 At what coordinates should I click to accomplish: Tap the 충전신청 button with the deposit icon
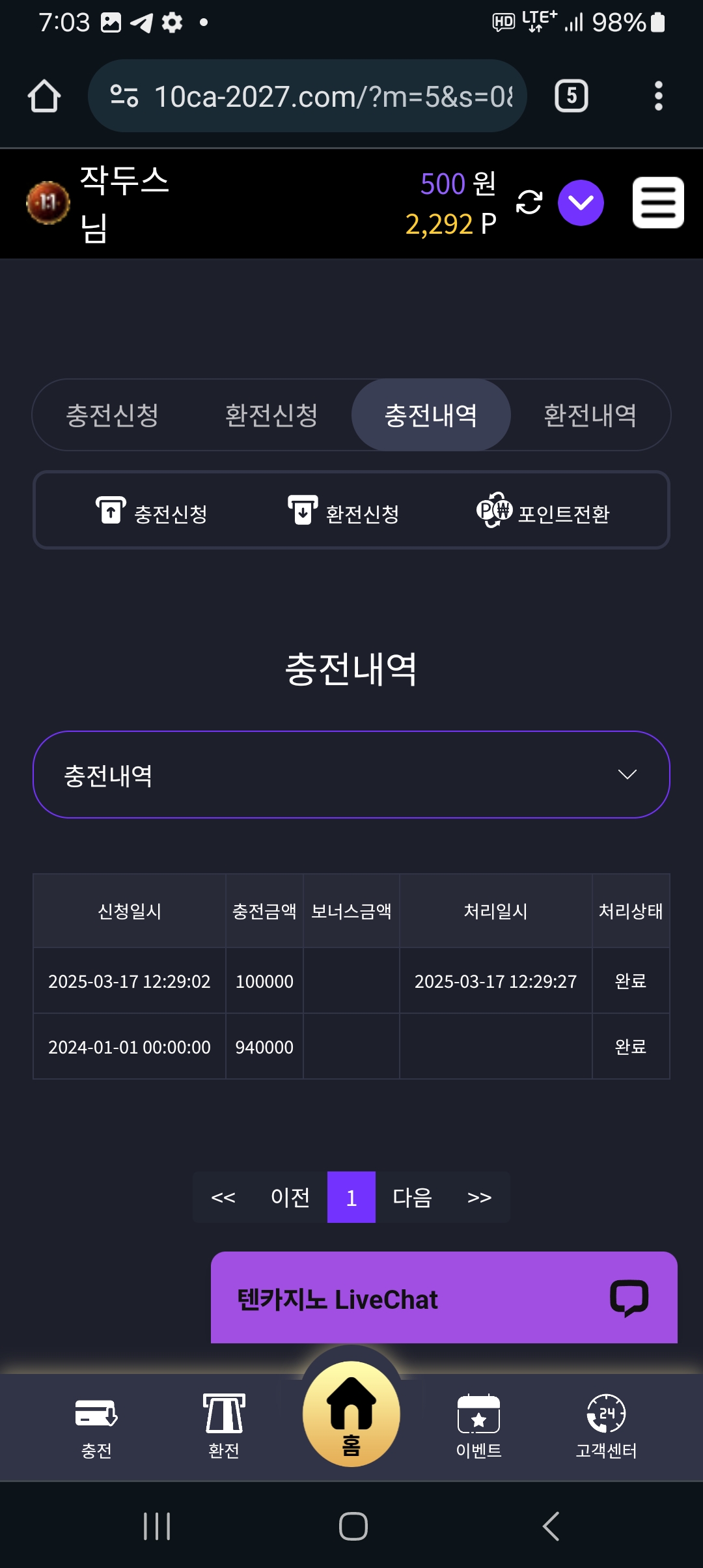click(x=152, y=512)
